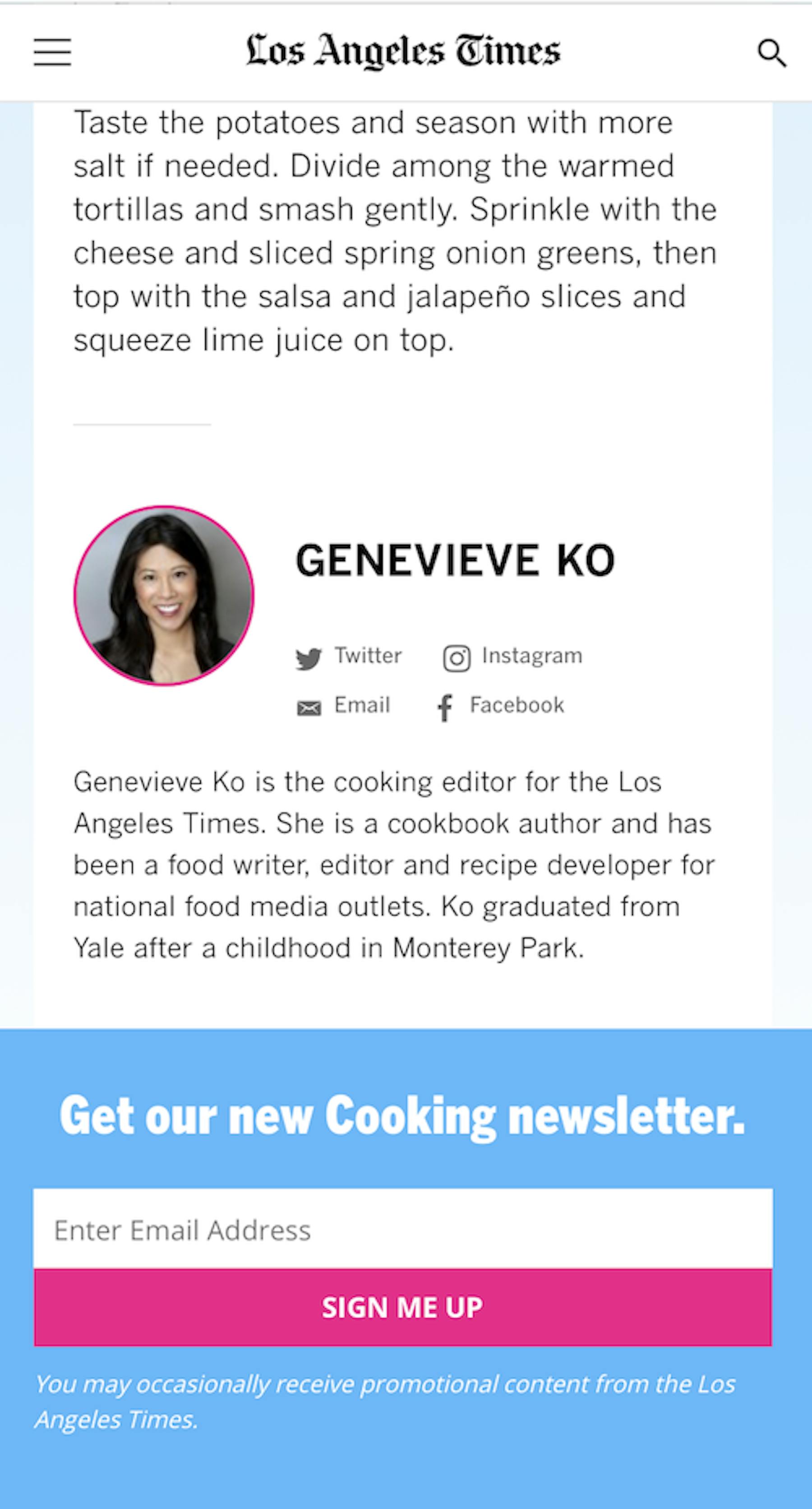Tap the Sign Me Up button
Image resolution: width=812 pixels, height=1509 pixels.
(403, 1307)
